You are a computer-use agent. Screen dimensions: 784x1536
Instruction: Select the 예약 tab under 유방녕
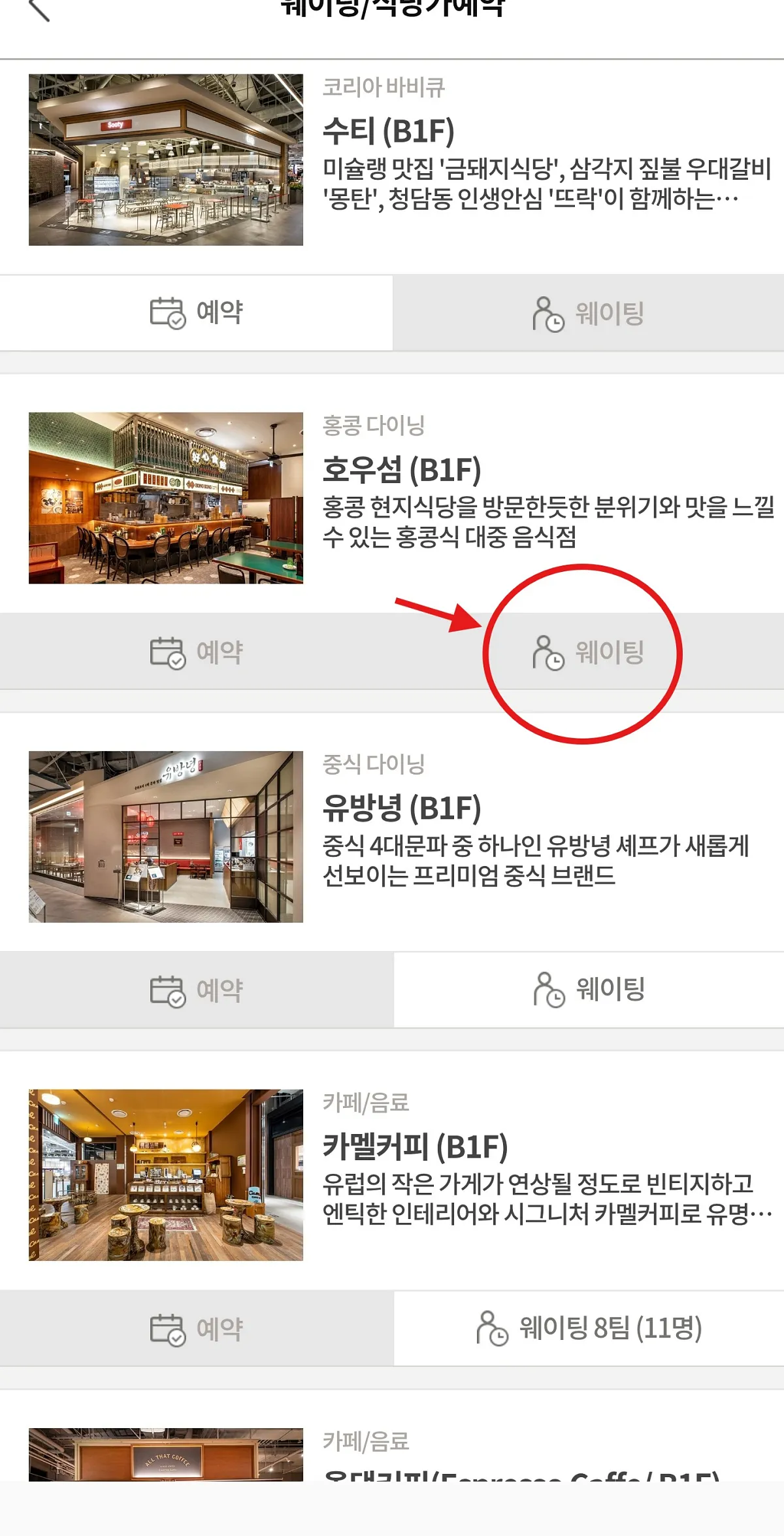coord(196,990)
